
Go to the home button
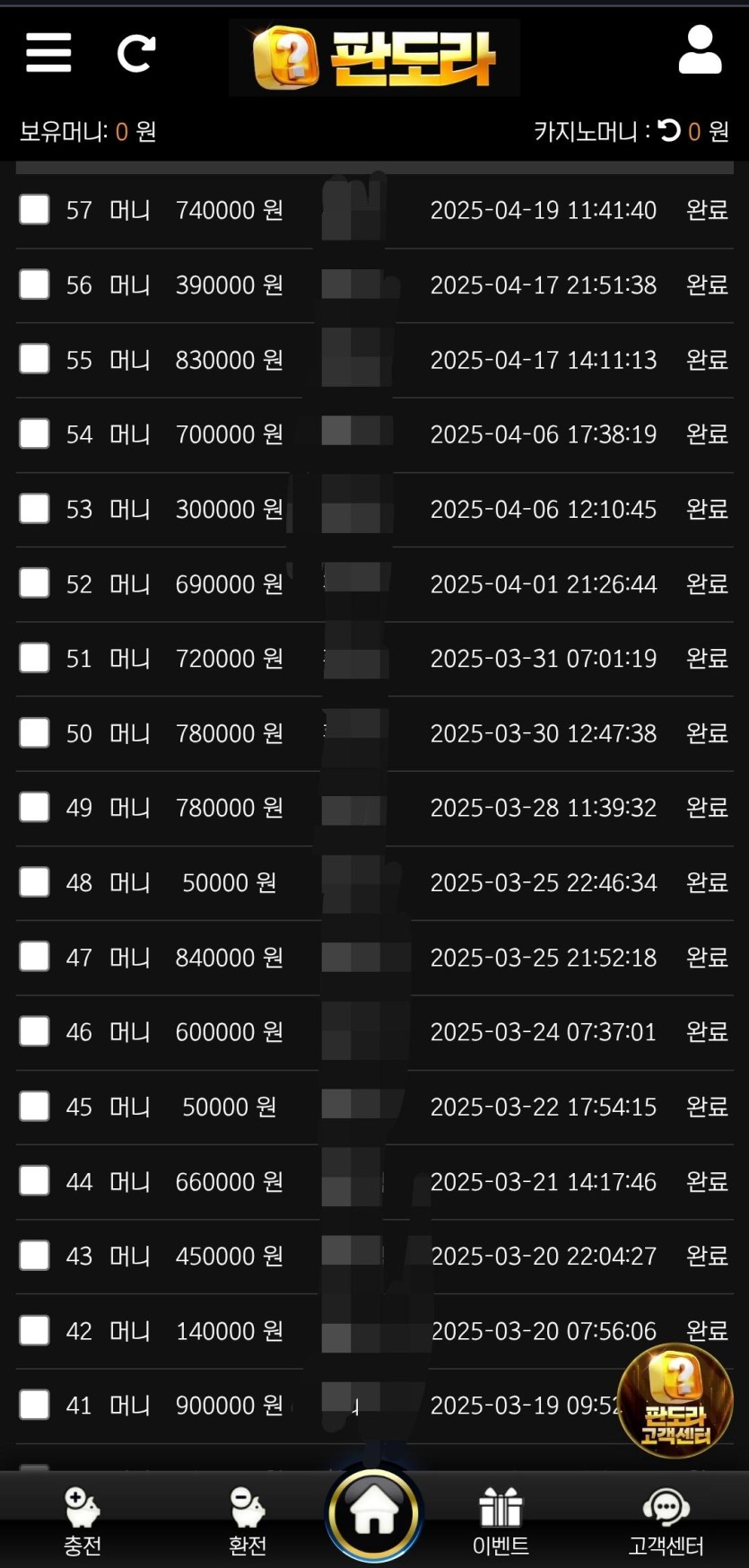pyautogui.click(x=374, y=1513)
